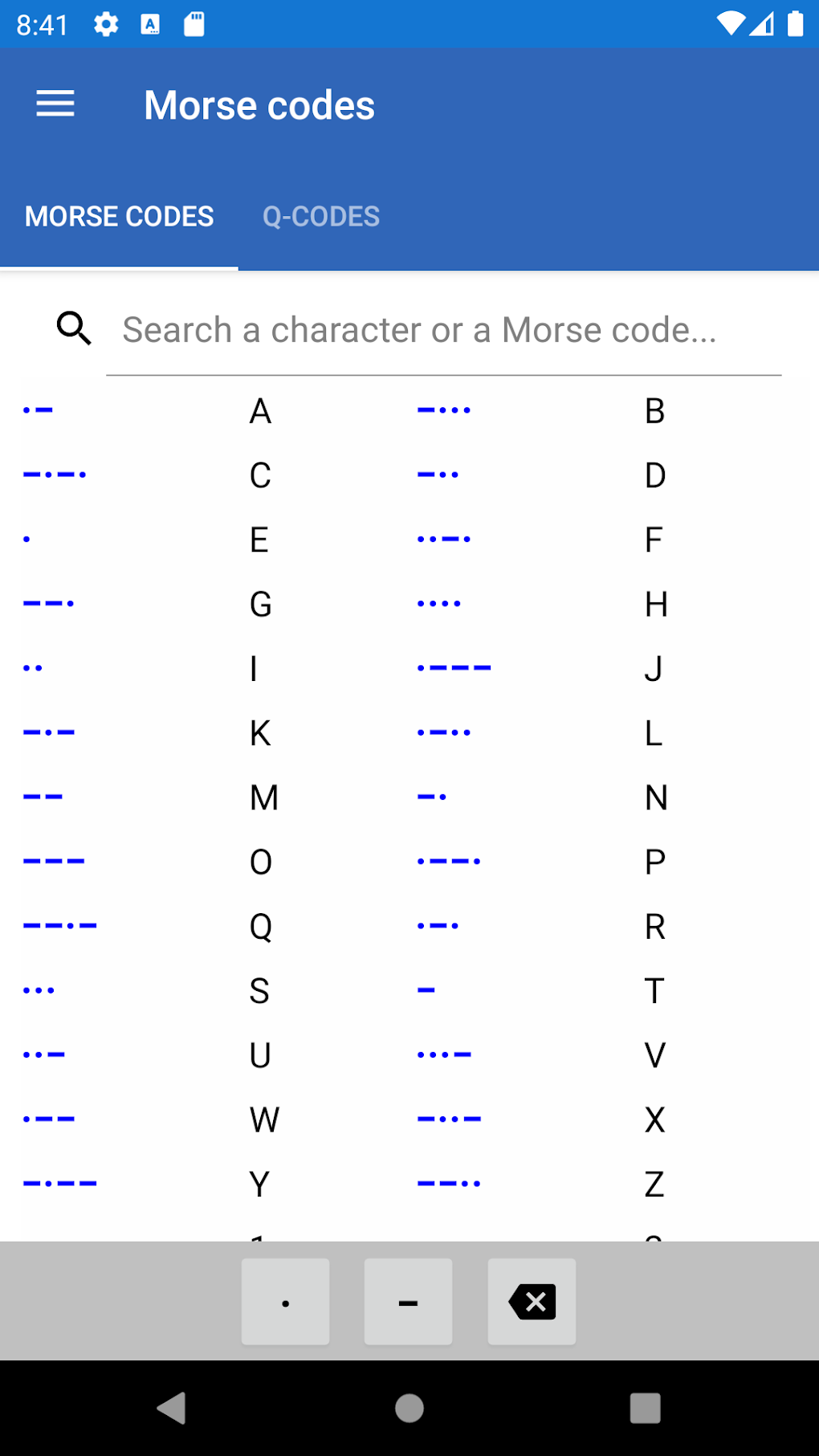
Task: Delete last symbol with backspace key
Action: click(x=532, y=1302)
